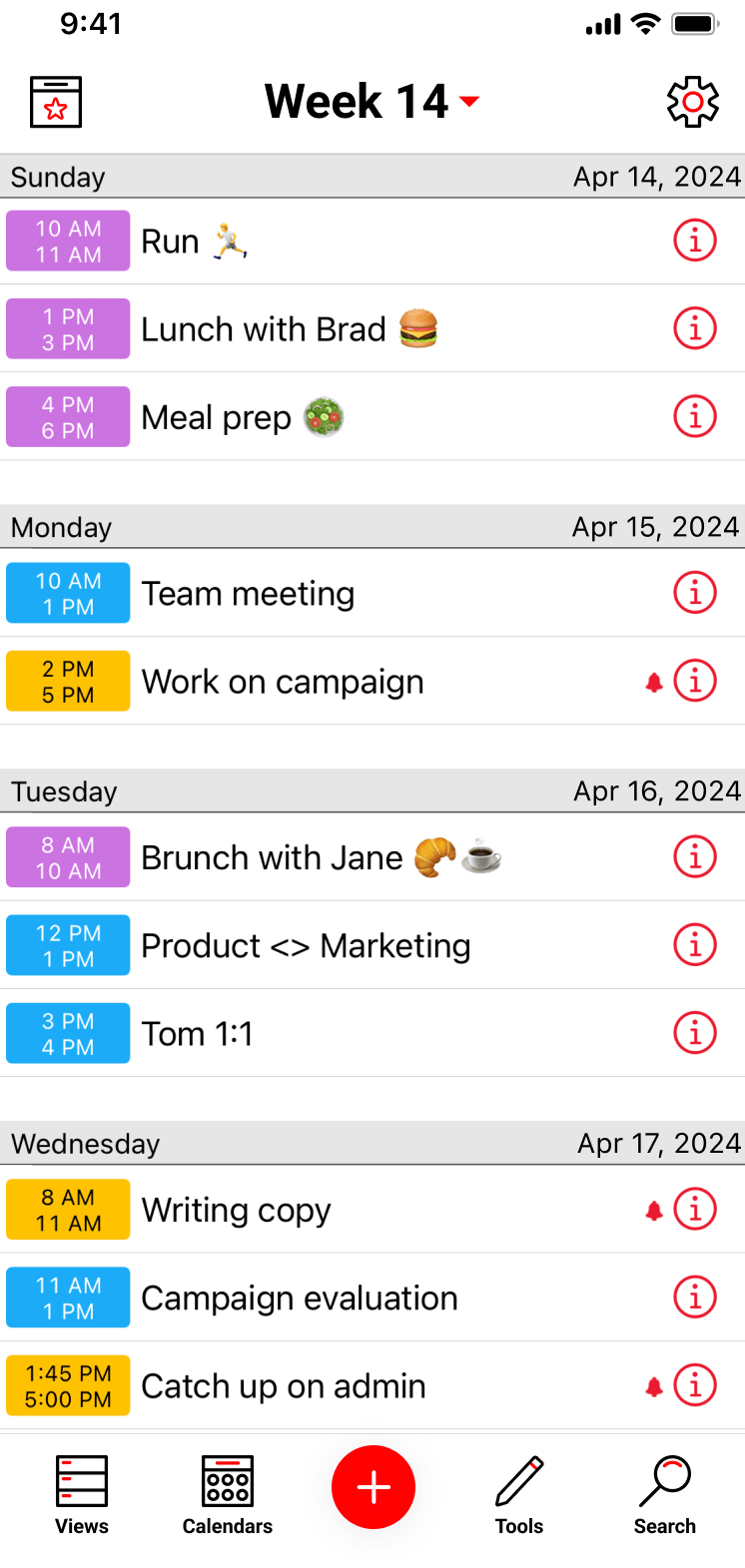Switch to the Views tab
This screenshot has height=1568, width=745.
pyautogui.click(x=82, y=1495)
